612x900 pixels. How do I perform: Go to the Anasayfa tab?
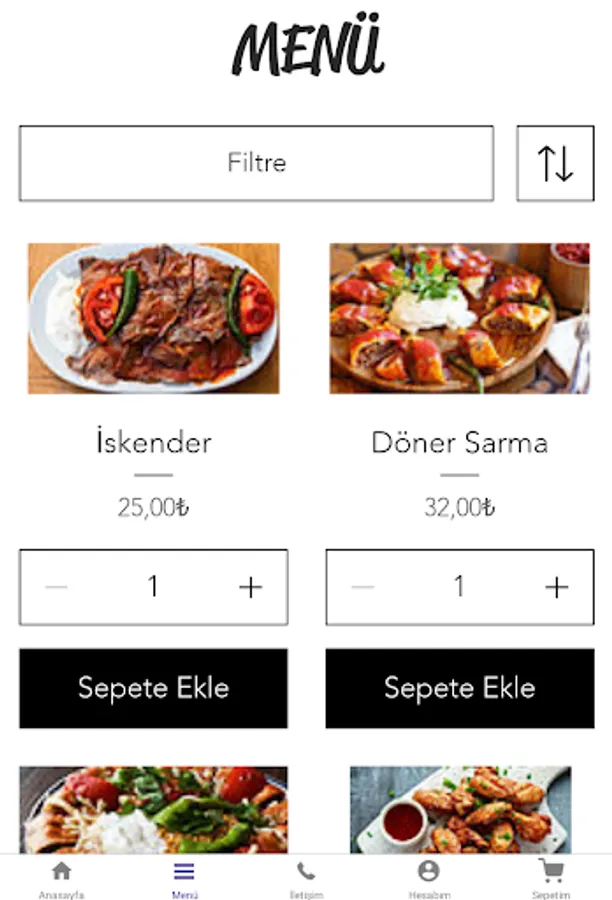(x=61, y=878)
